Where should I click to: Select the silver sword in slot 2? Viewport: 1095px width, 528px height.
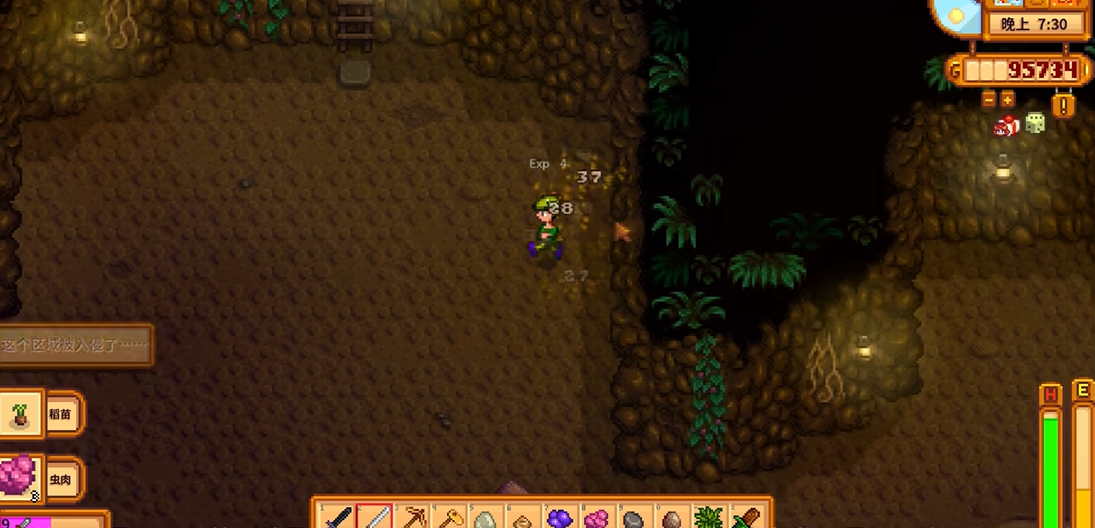tap(375, 518)
